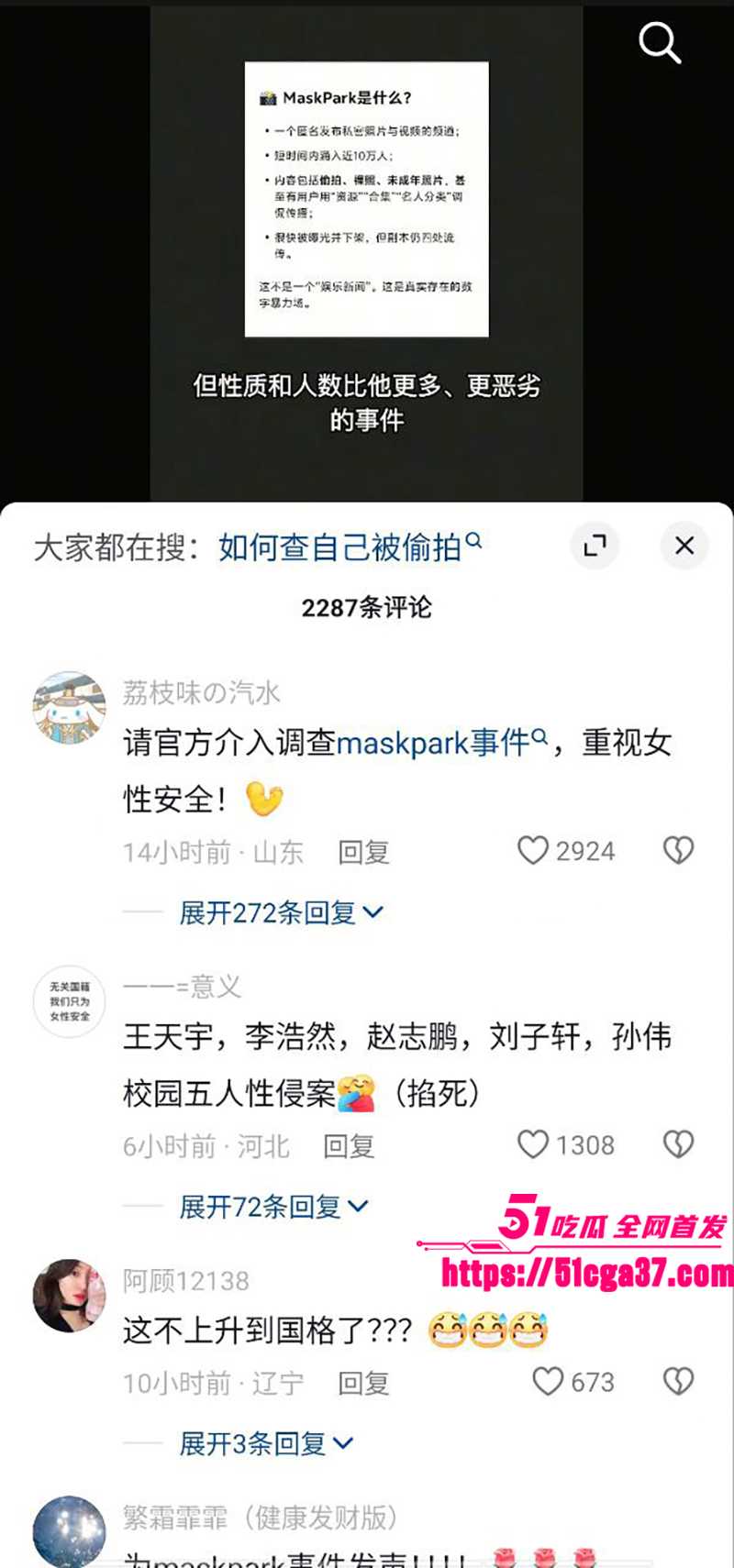Viewport: 734px width, 1568px height.
Task: Close the comments panel
Action: click(684, 546)
